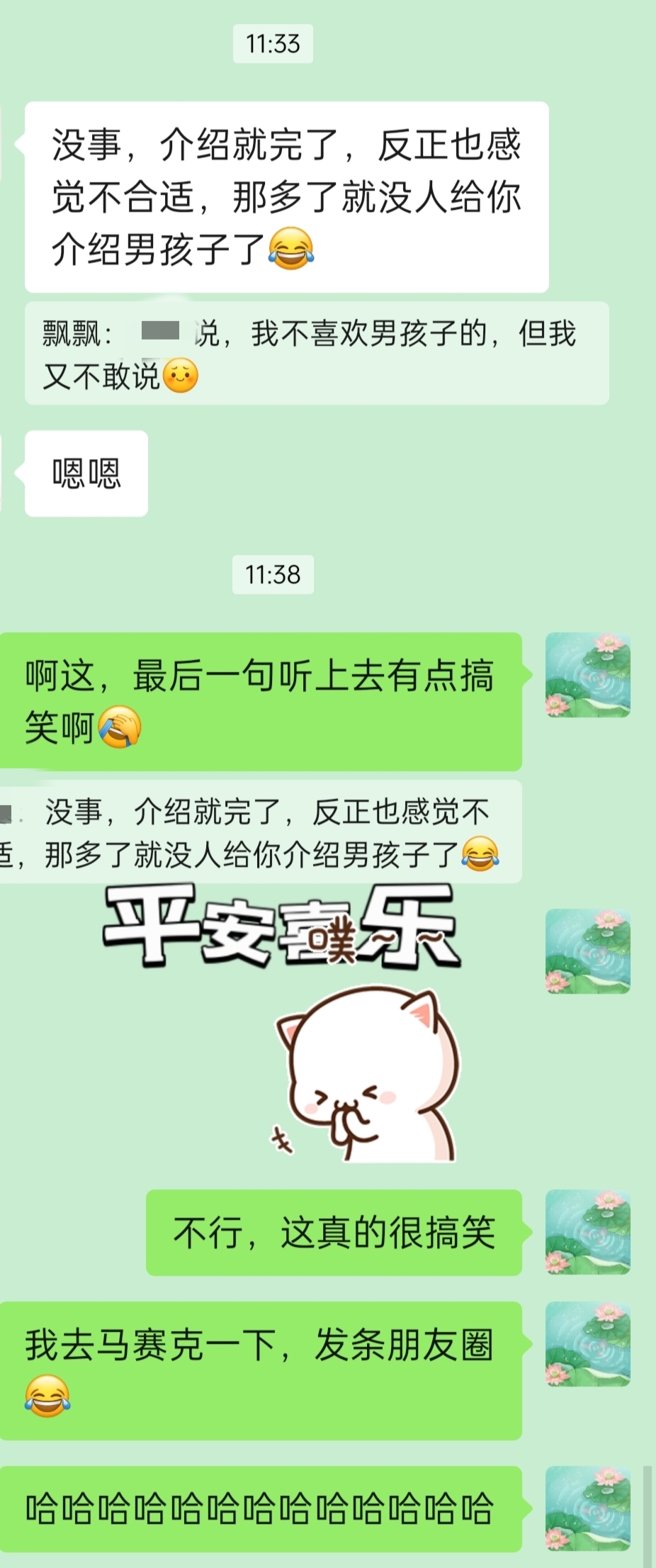
Task: Open avatar beside "啊这，最后一句" message
Action: [587, 675]
